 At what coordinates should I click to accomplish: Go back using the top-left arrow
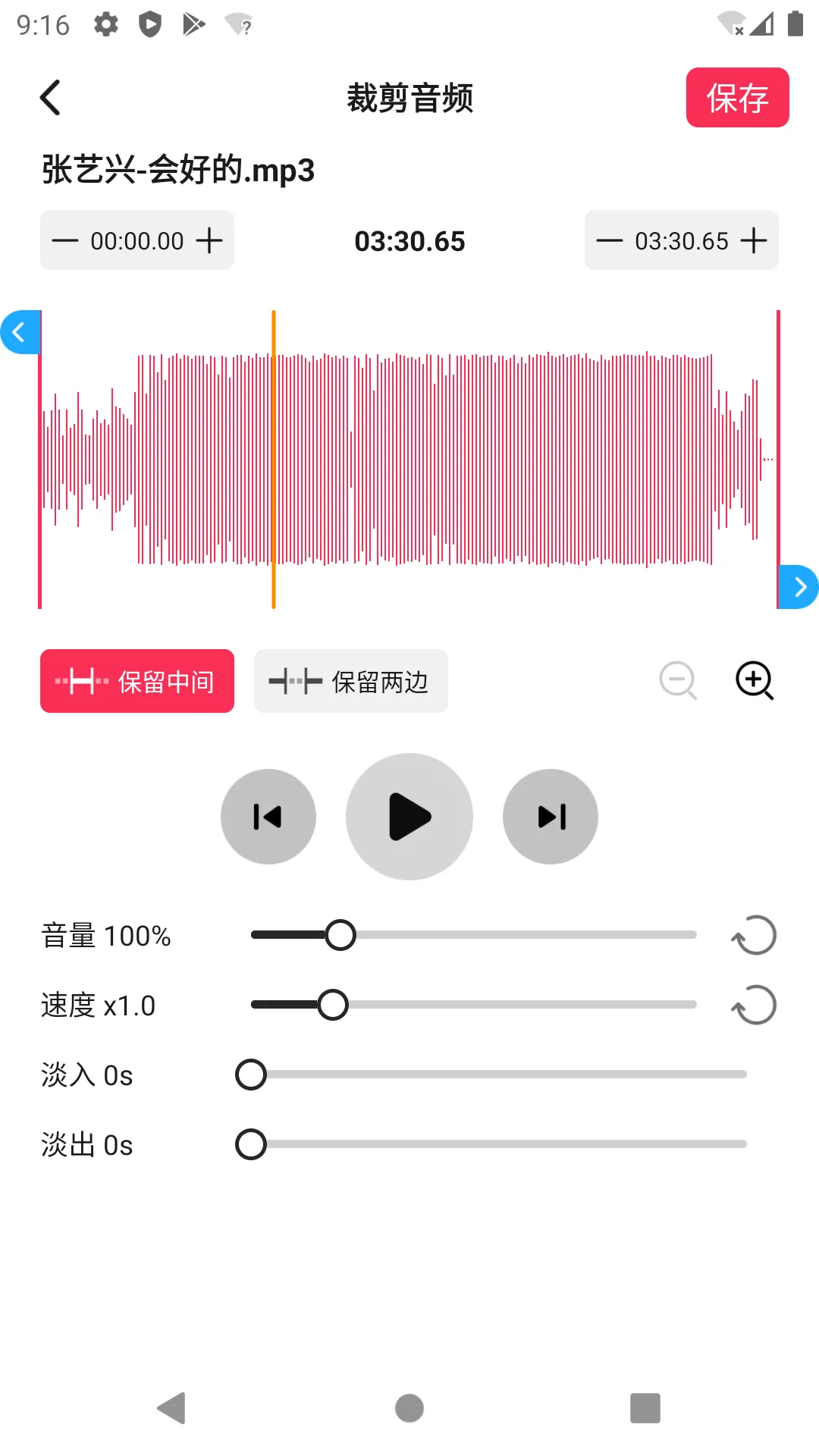click(50, 98)
